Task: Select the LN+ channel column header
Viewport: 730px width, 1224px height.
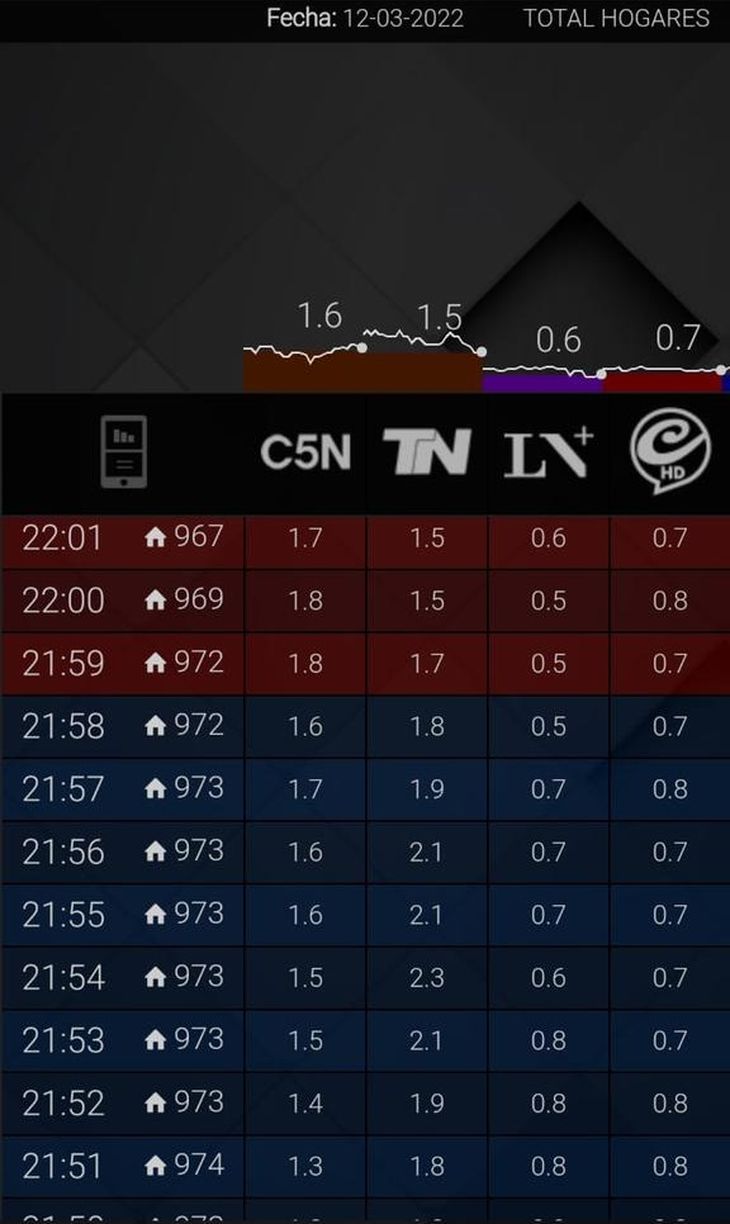Action: [x=548, y=453]
